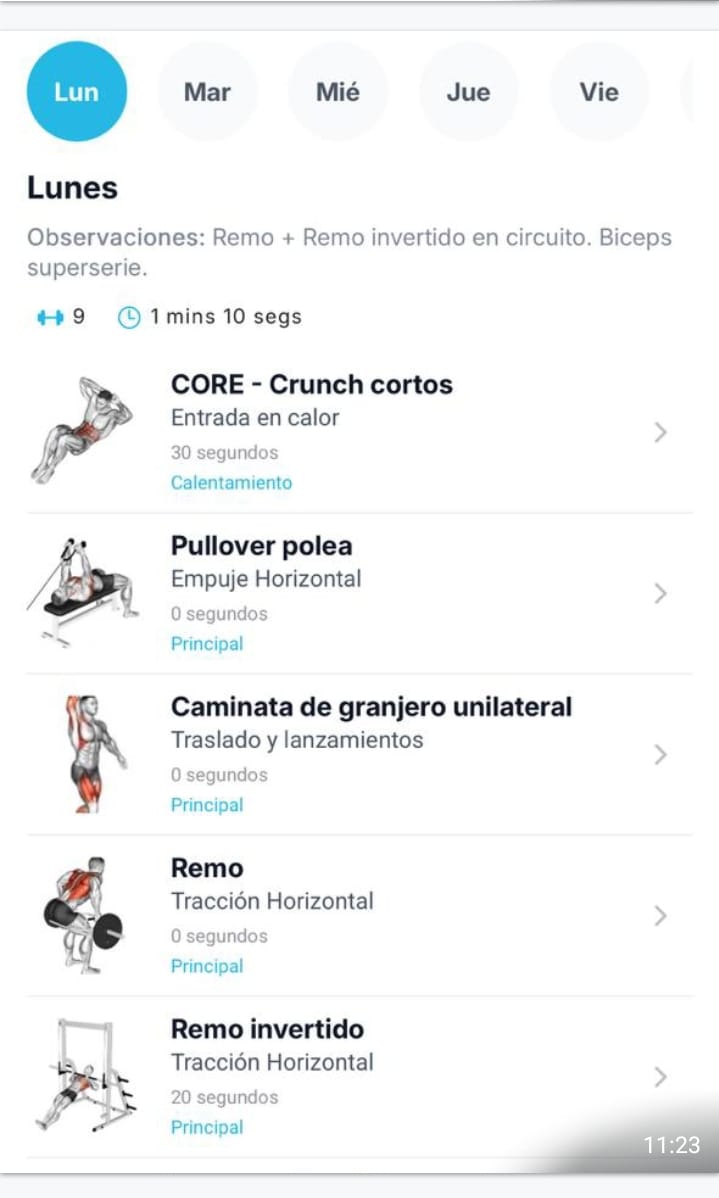Select the Lun day tab

(x=77, y=92)
